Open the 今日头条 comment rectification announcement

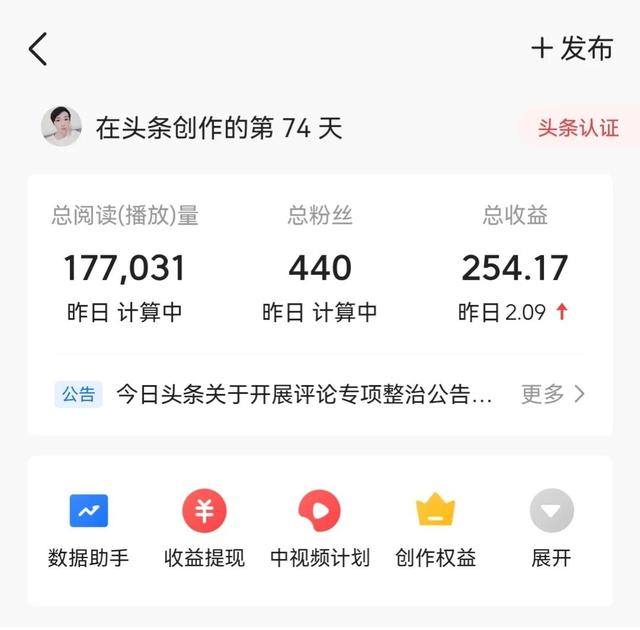point(304,394)
